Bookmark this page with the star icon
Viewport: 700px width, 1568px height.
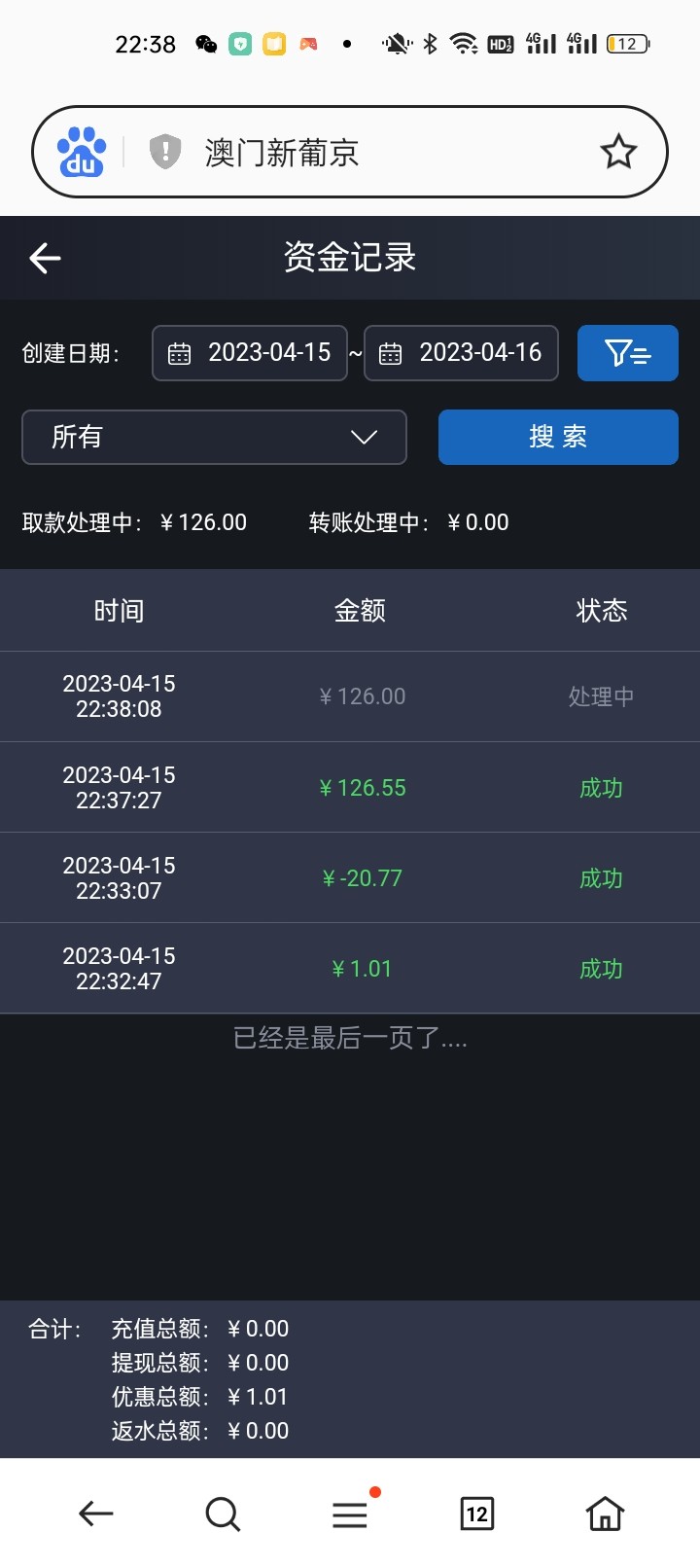coord(618,153)
